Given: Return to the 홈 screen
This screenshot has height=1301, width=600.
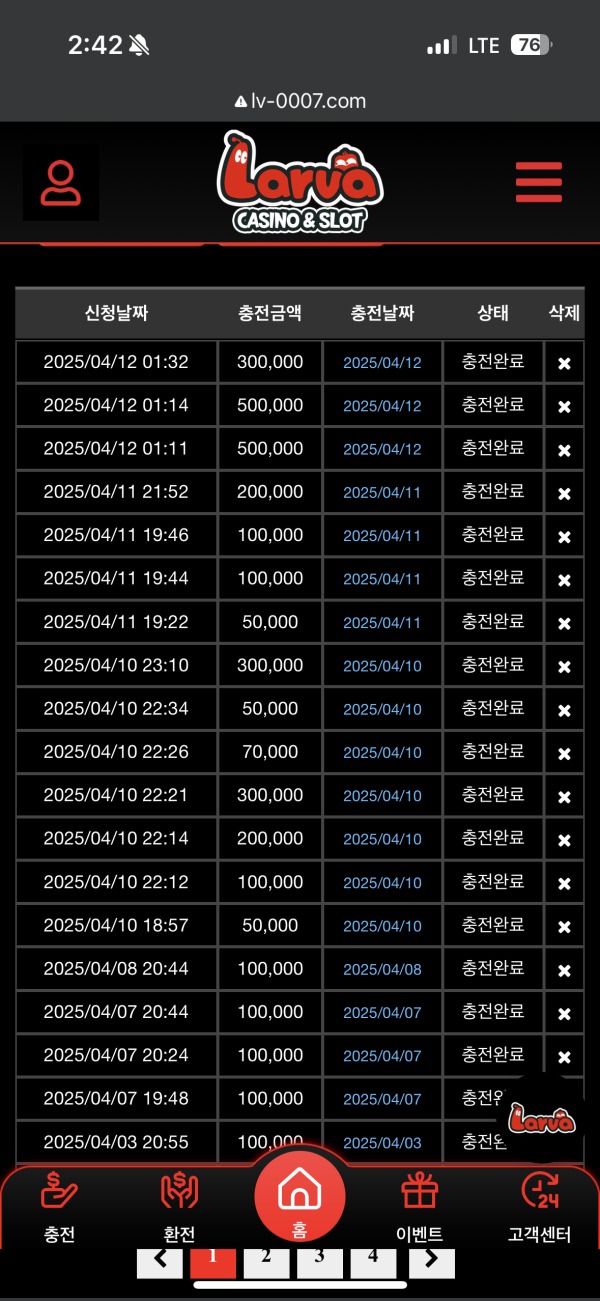Looking at the screenshot, I should click(299, 1197).
